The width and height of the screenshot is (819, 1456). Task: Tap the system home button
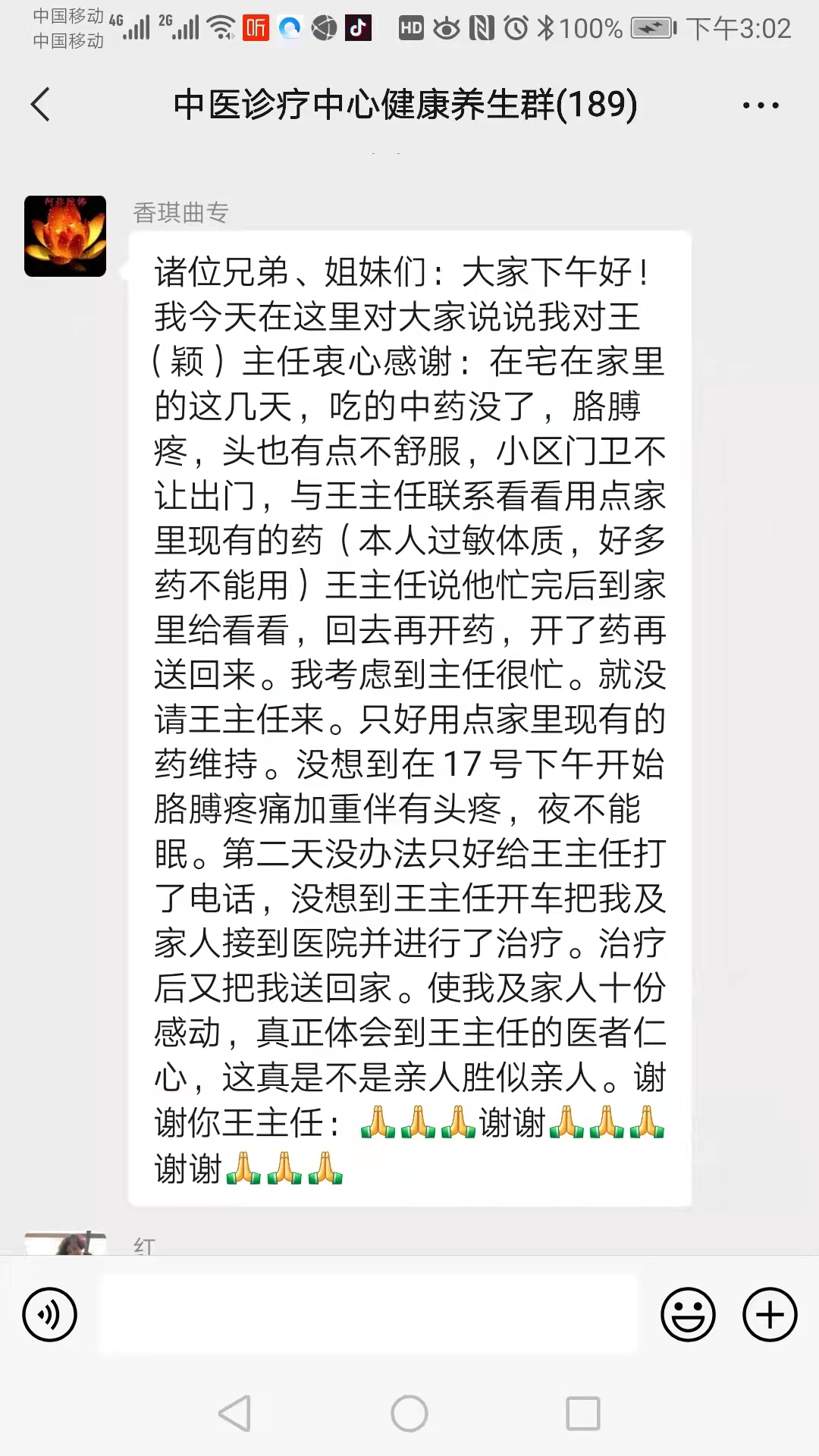[x=409, y=1414]
